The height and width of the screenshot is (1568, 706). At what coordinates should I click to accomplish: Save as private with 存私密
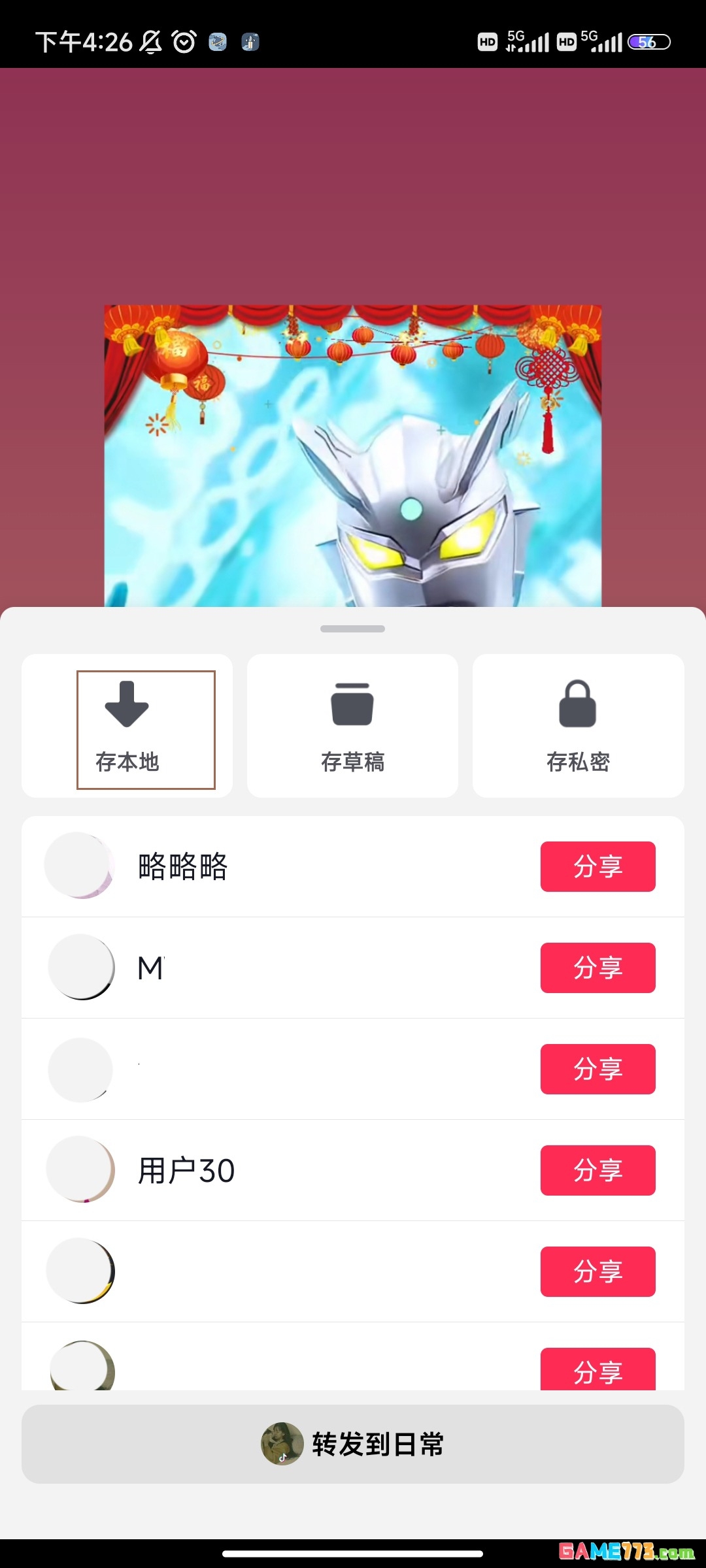578,727
